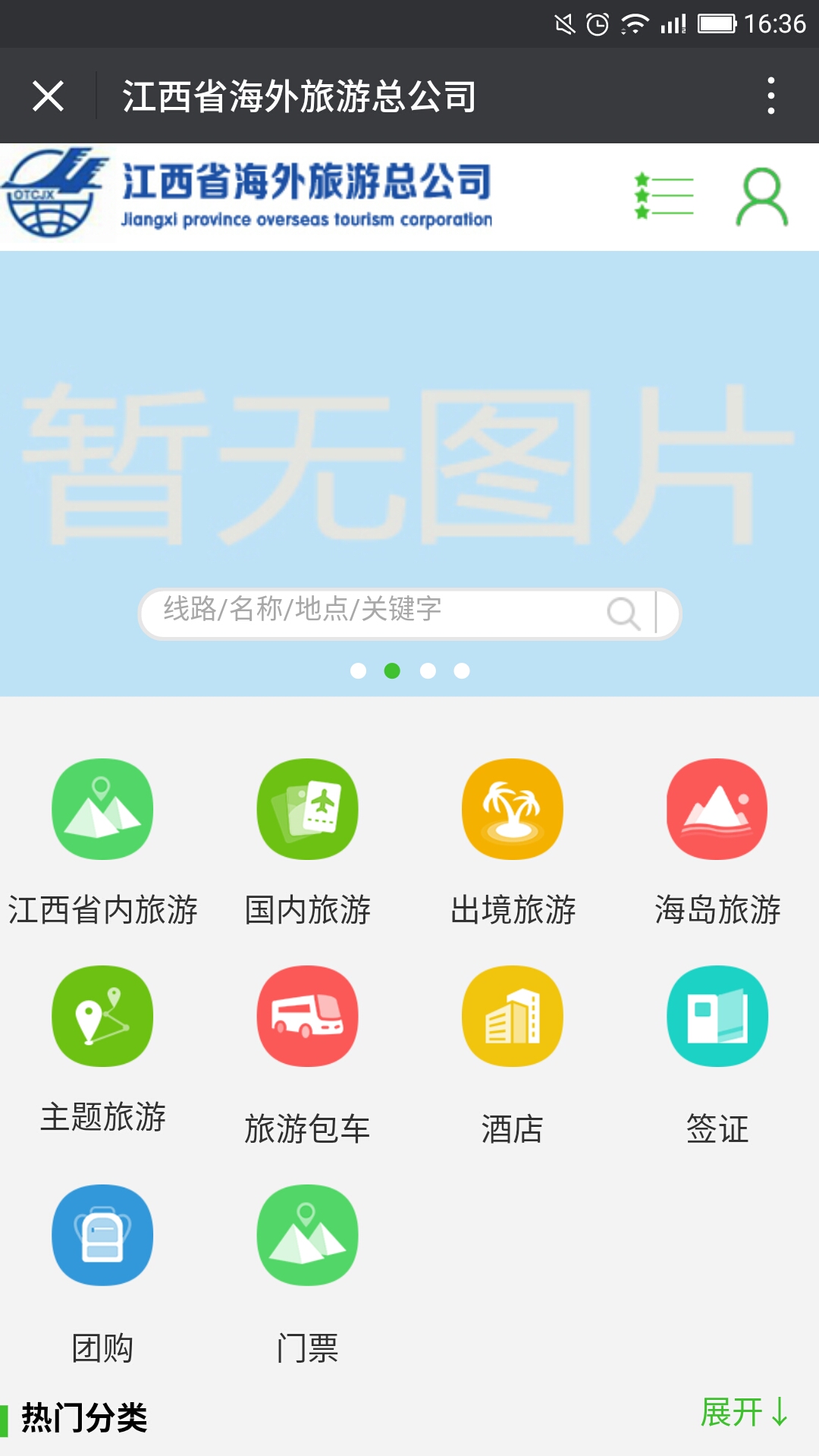The image size is (819, 1456).
Task: Open the overflow menu
Action: [x=770, y=96]
